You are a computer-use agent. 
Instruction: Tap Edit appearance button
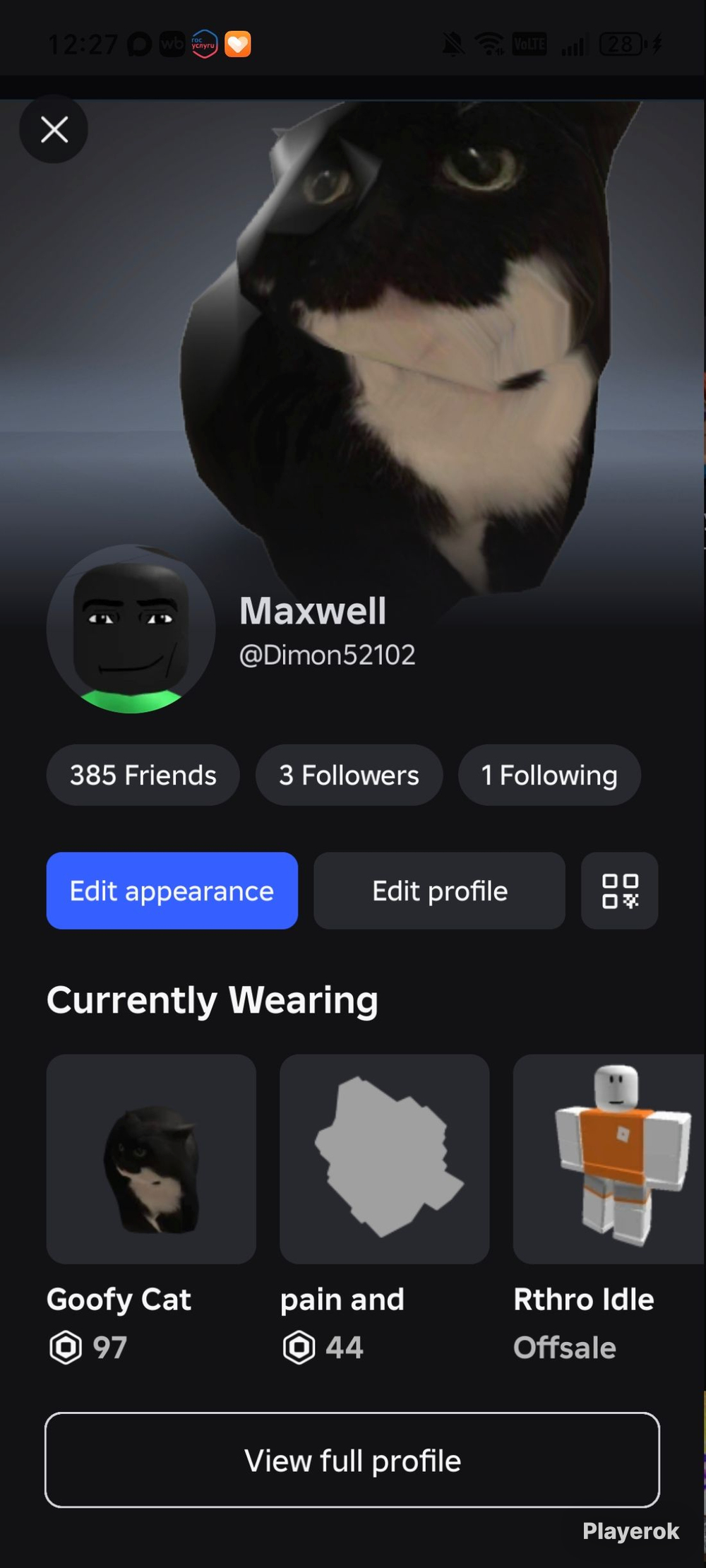[172, 891]
